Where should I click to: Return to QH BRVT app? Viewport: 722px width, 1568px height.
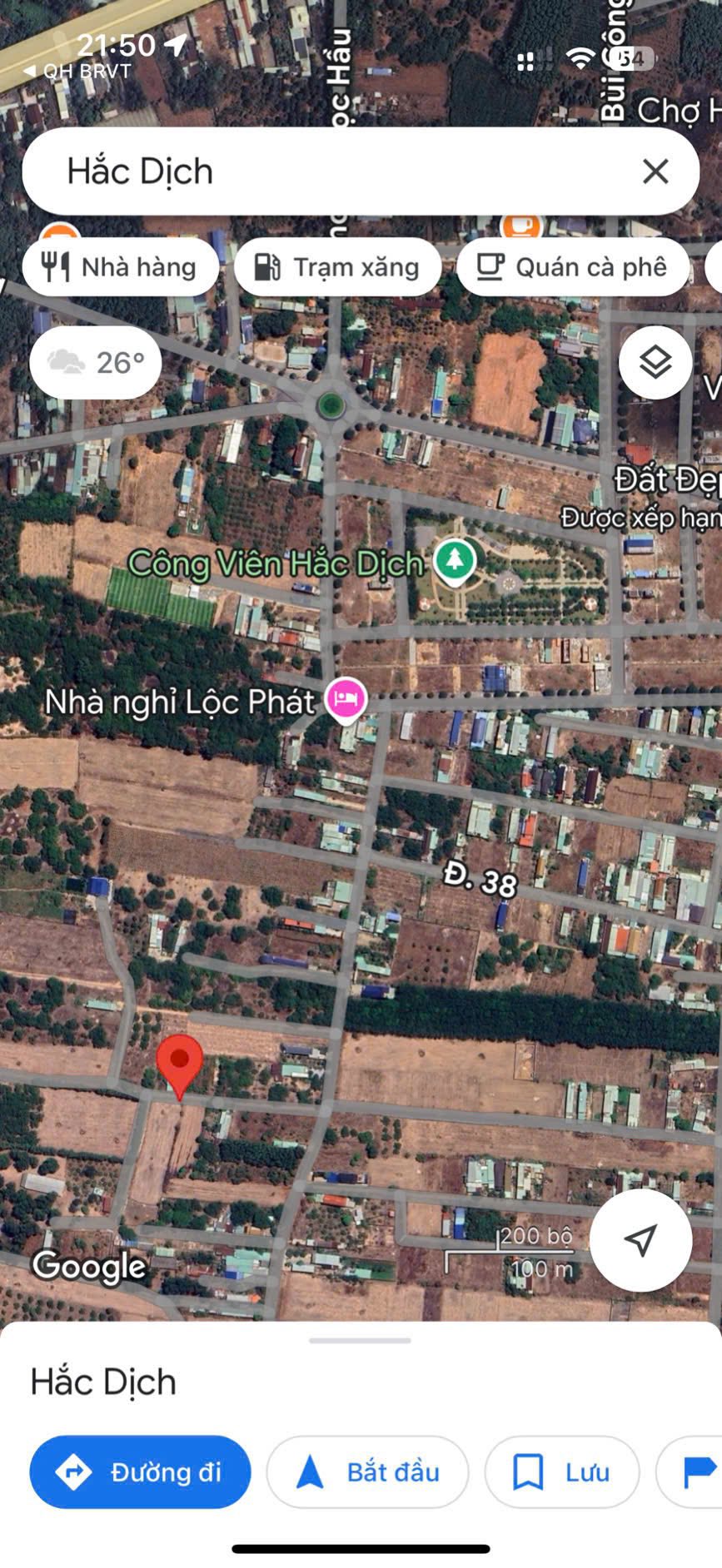pyautogui.click(x=77, y=72)
